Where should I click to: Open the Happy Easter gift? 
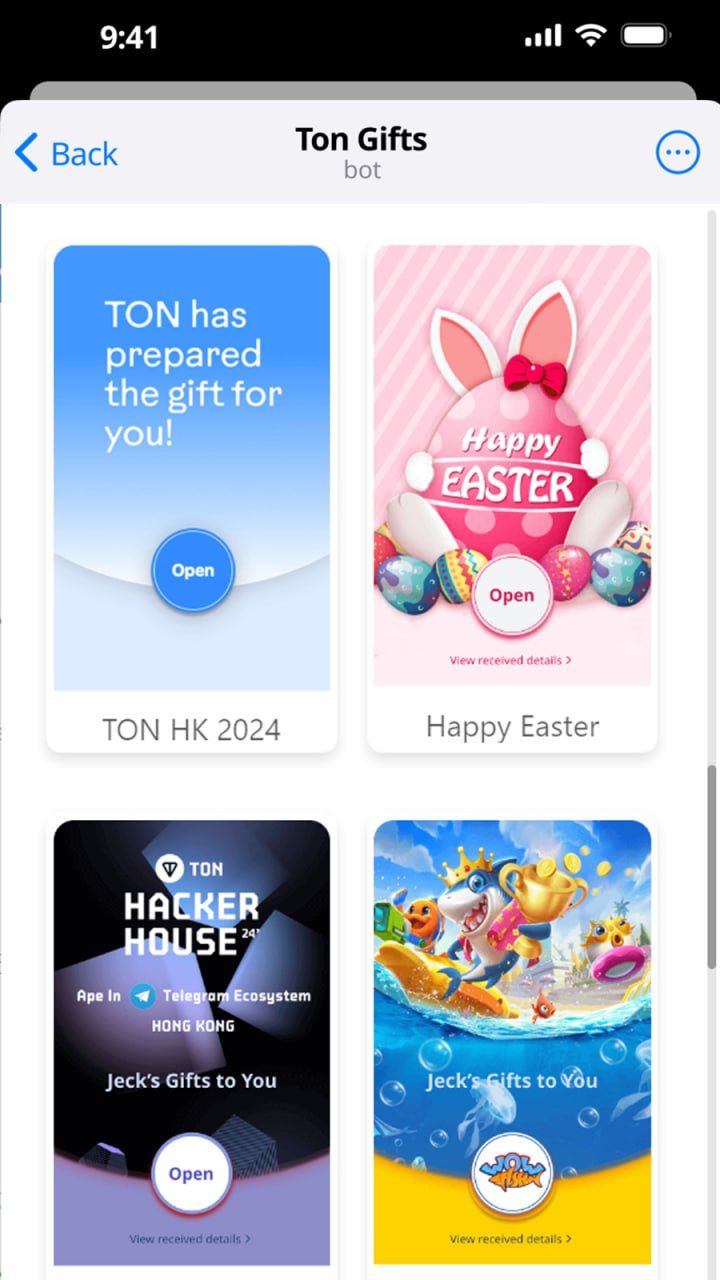point(512,595)
